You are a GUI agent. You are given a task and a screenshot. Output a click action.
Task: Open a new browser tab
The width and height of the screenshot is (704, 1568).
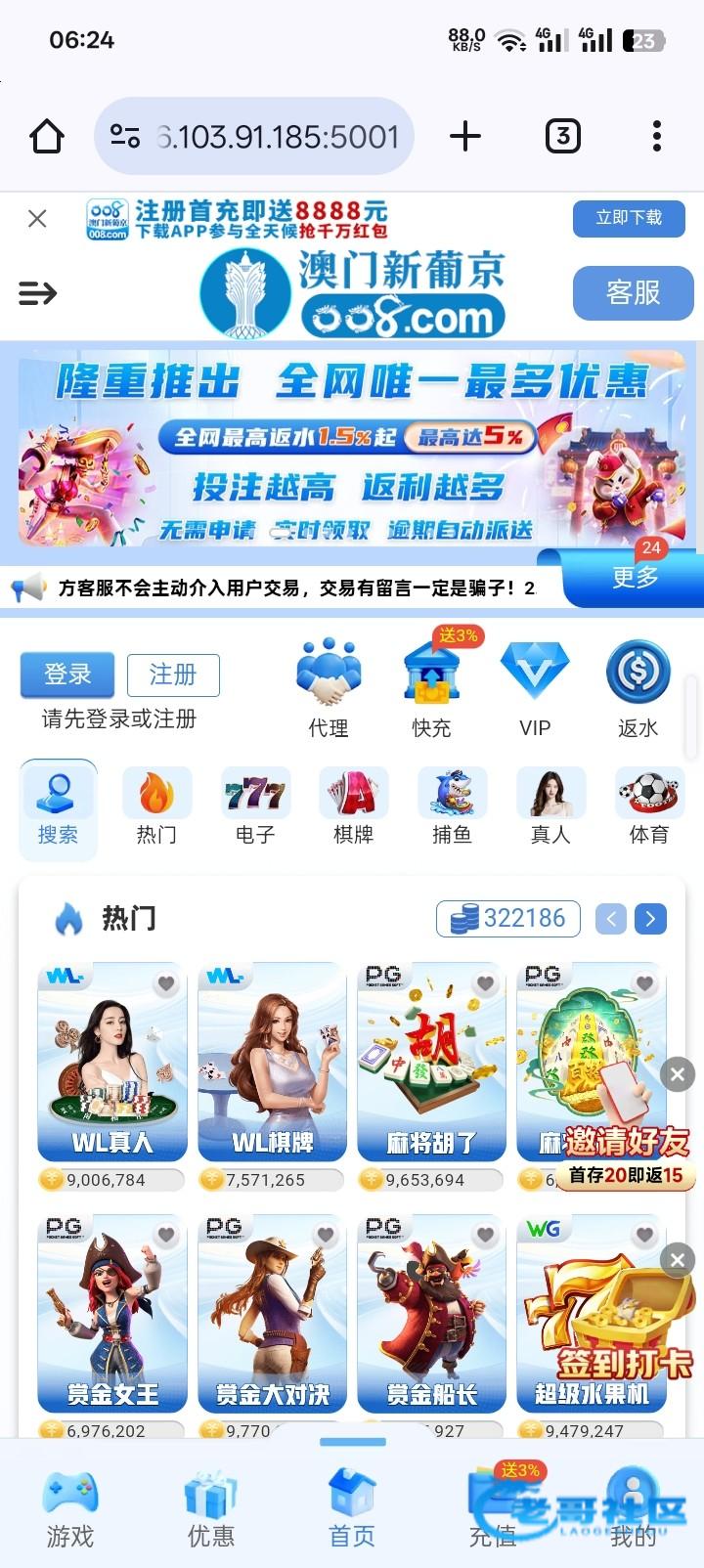tap(465, 136)
